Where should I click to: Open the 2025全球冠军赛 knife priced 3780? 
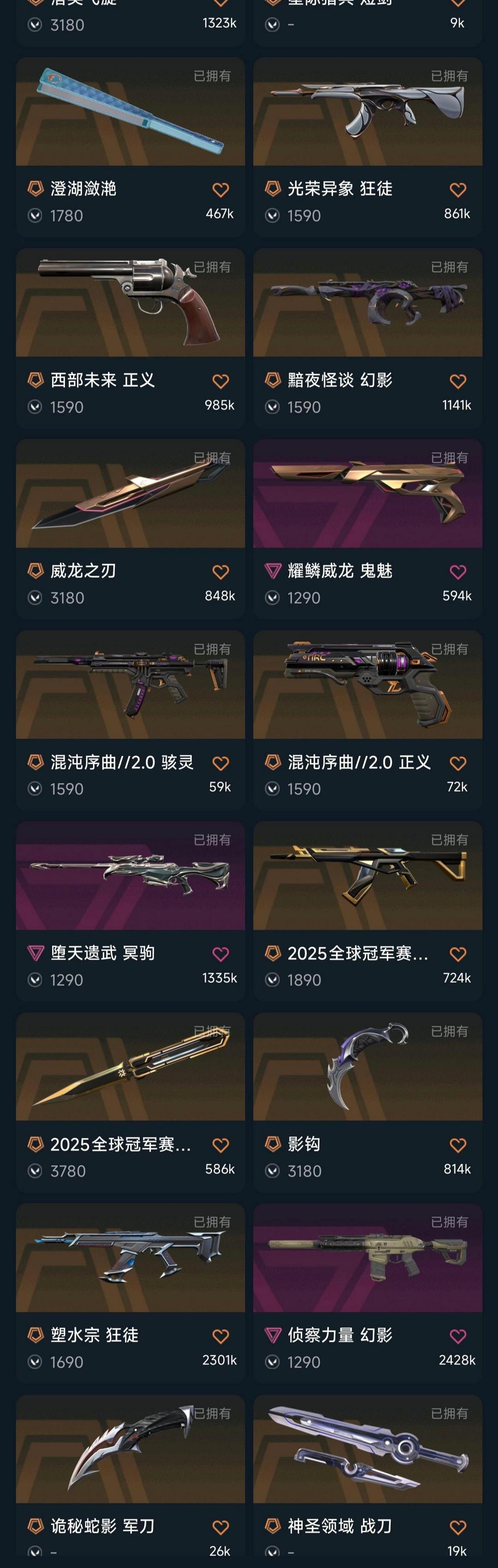(x=130, y=1067)
